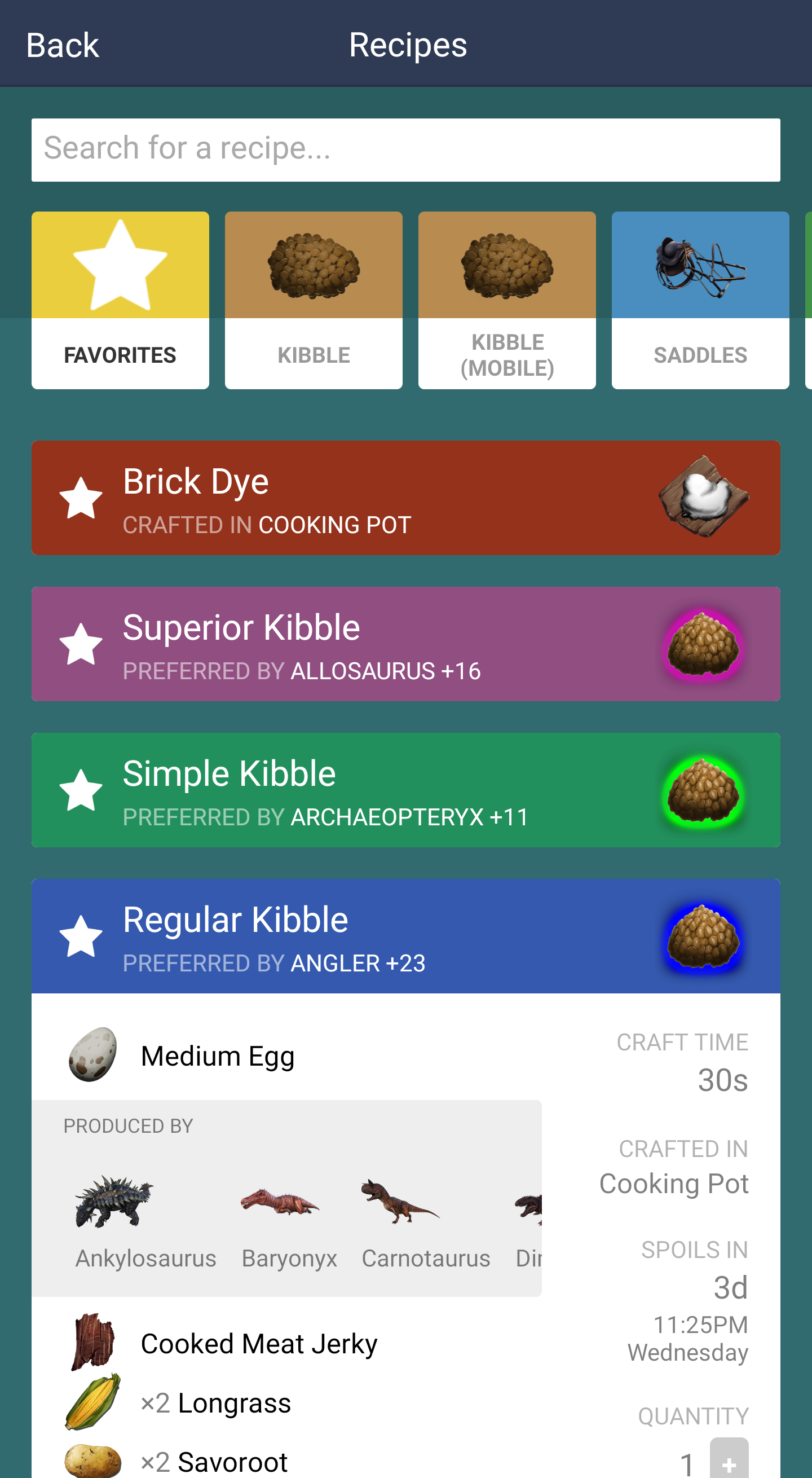
Task: Tap the recipe search field
Action: [x=405, y=149]
